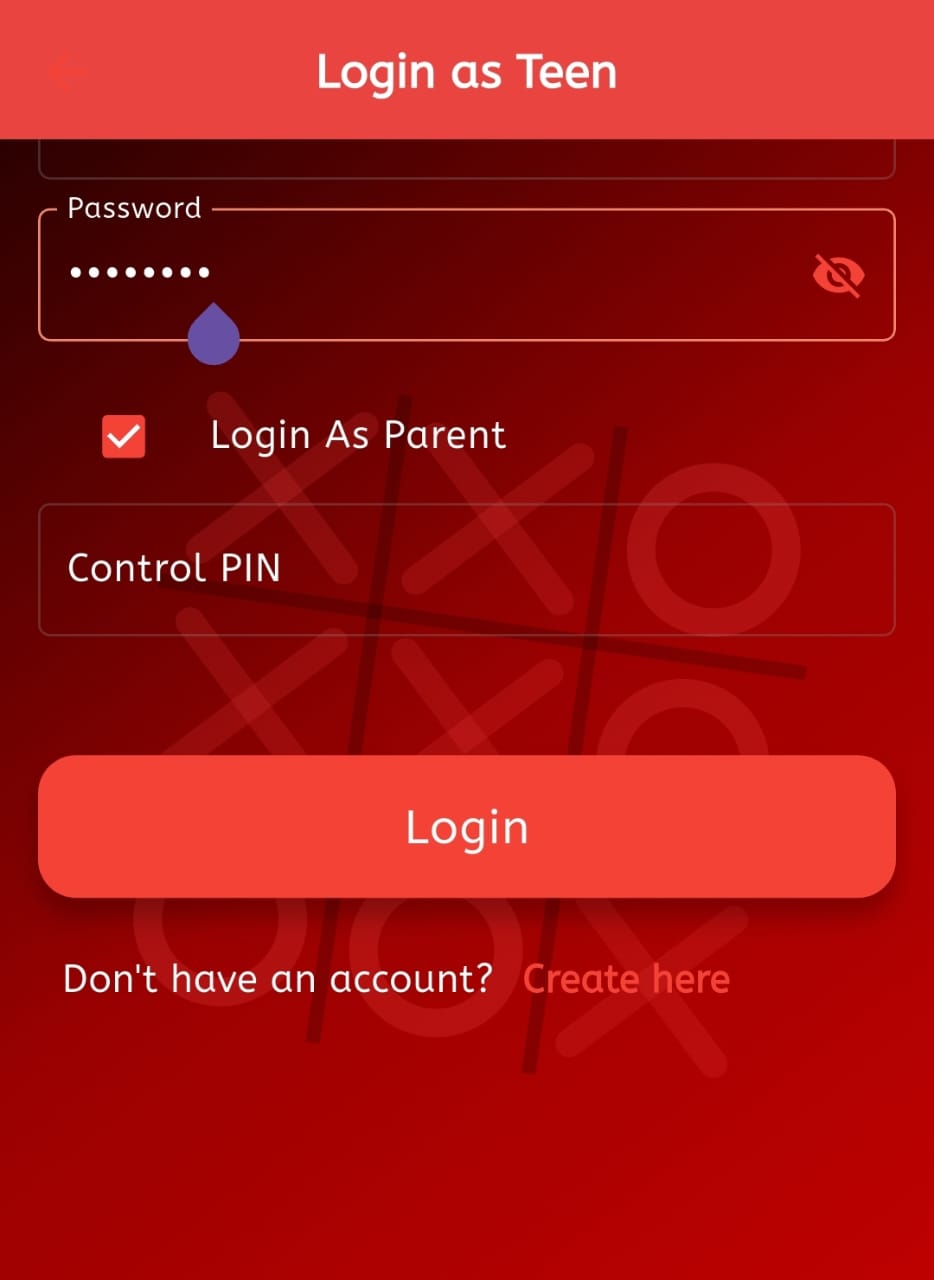Screen dimensions: 934x1280
Task: Select the Password floating label
Action: point(133,207)
